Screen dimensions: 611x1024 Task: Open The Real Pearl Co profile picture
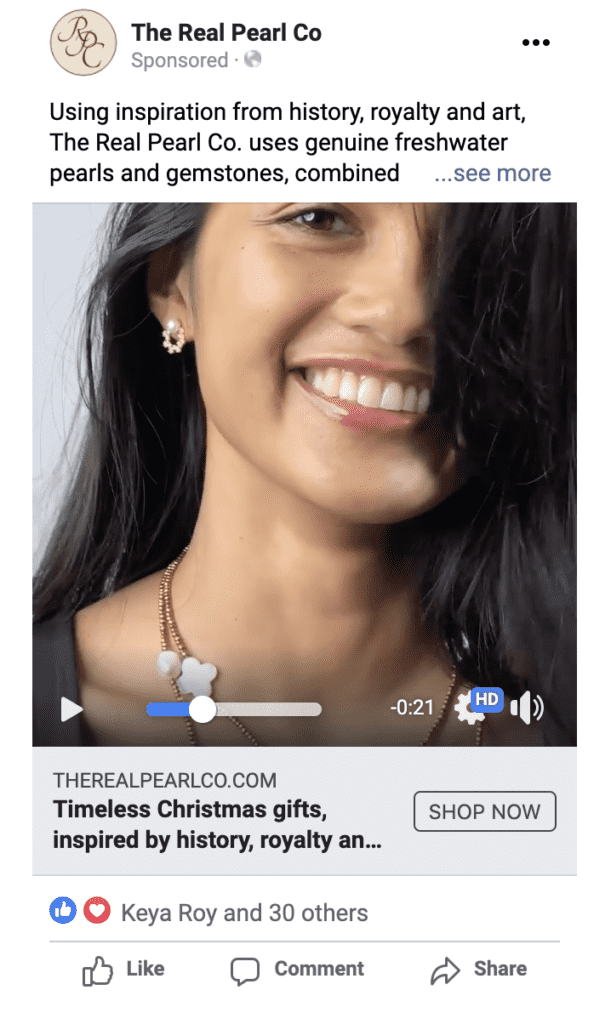[x=82, y=44]
